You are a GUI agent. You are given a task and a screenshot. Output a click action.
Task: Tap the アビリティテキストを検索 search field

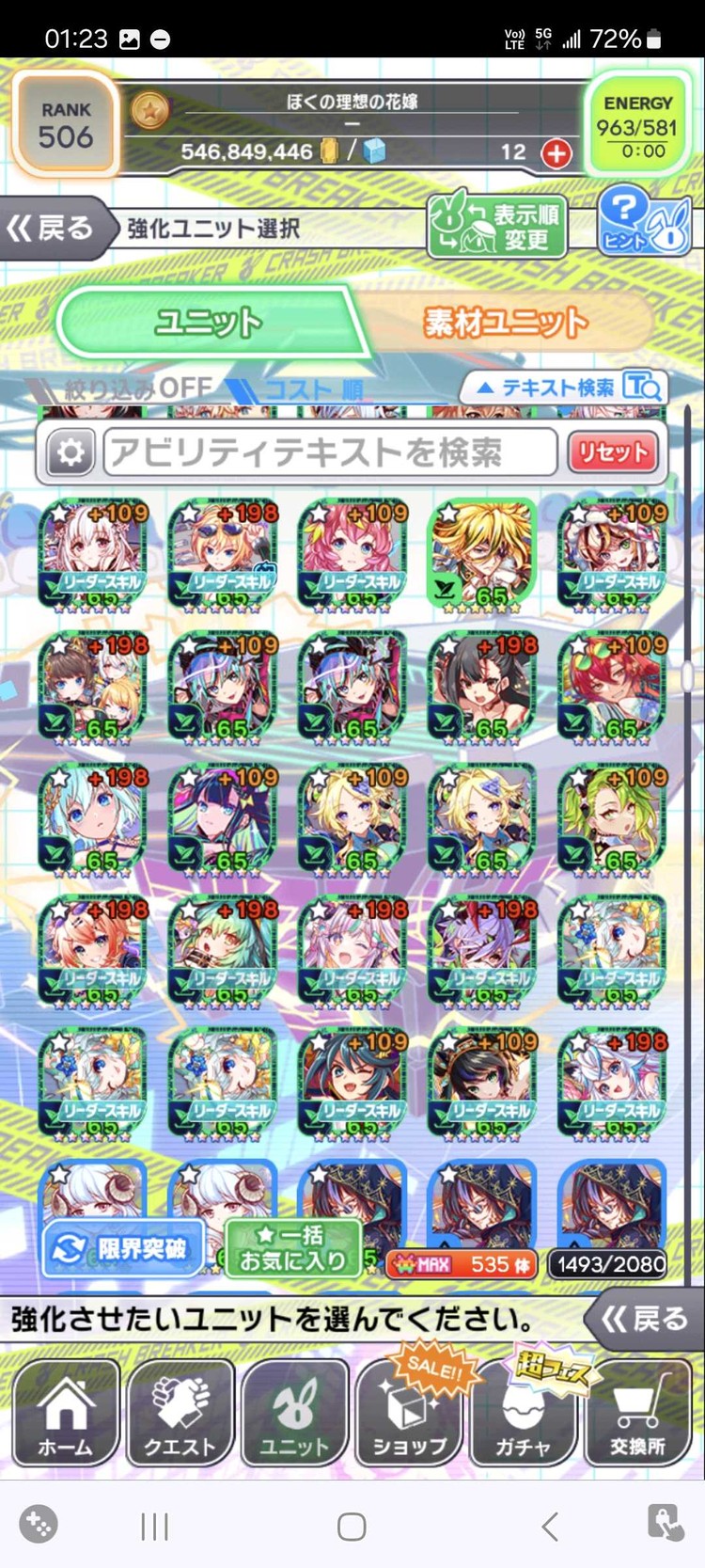coord(330,452)
